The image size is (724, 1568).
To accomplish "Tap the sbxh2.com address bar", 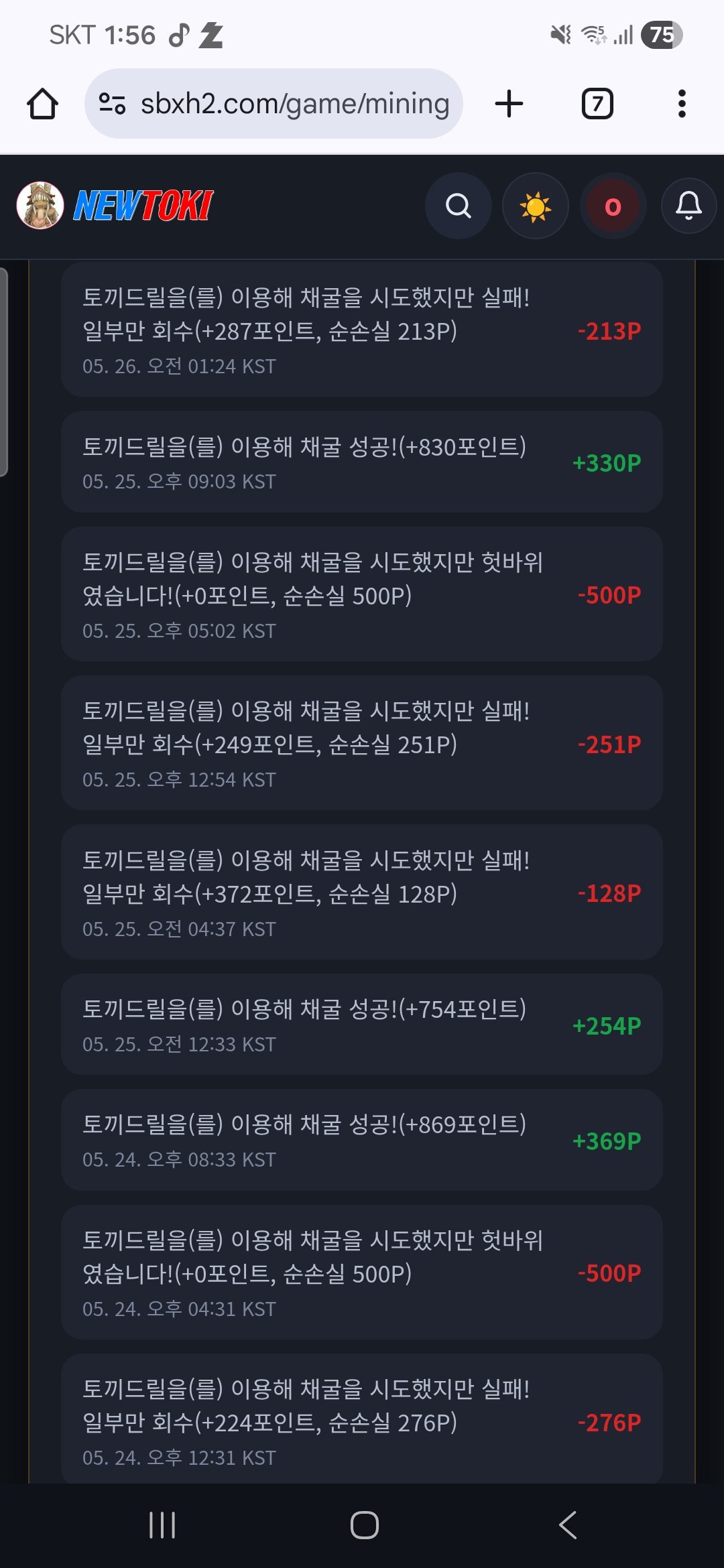I will click(x=274, y=104).
